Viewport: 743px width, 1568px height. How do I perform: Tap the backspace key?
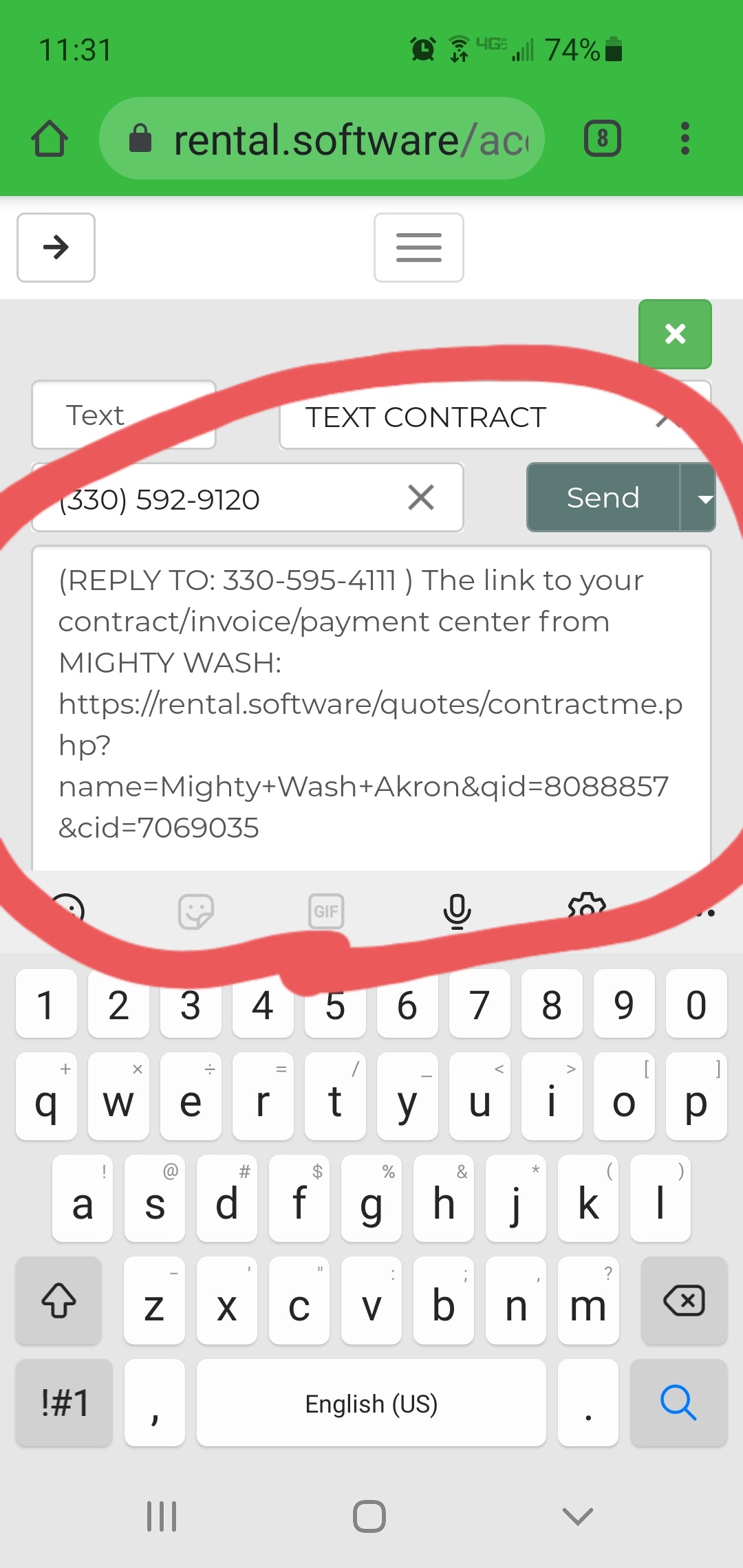(684, 1300)
